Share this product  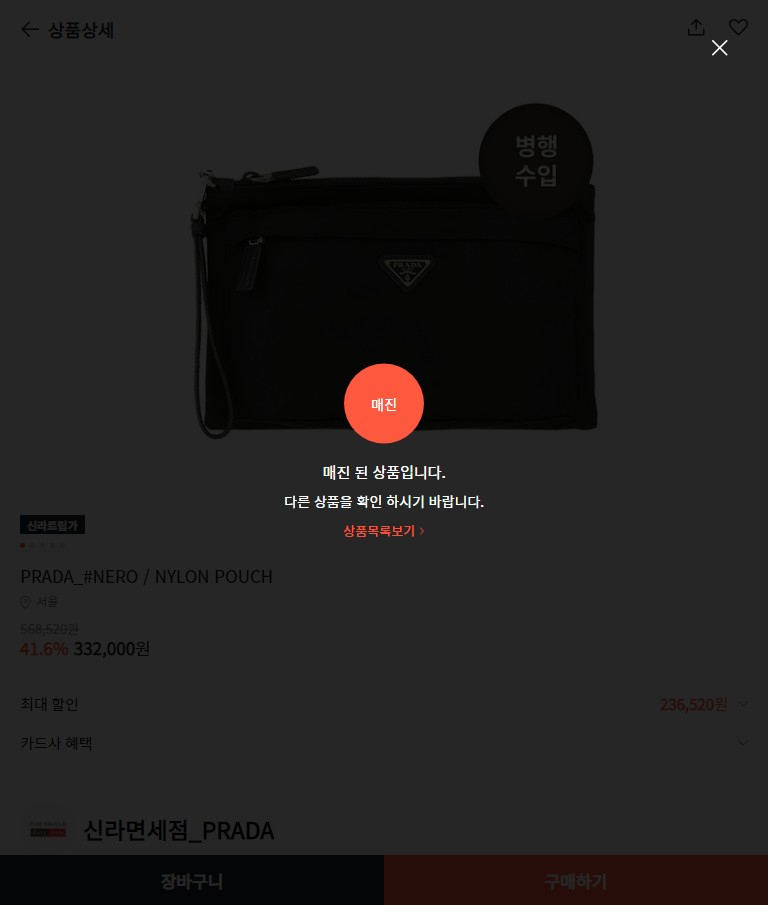696,28
